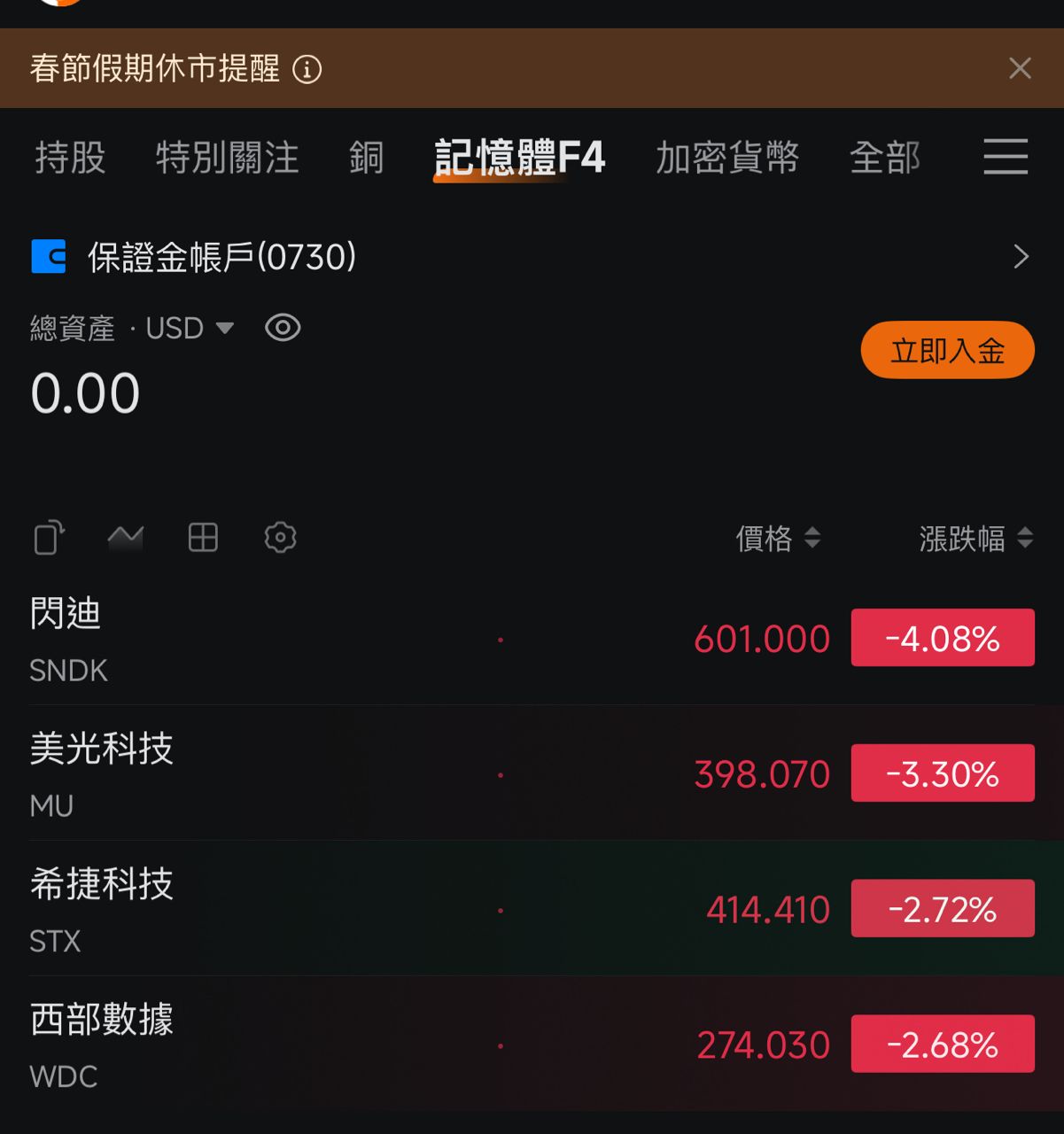Tap the rotate-screen icon above the list

49,537
